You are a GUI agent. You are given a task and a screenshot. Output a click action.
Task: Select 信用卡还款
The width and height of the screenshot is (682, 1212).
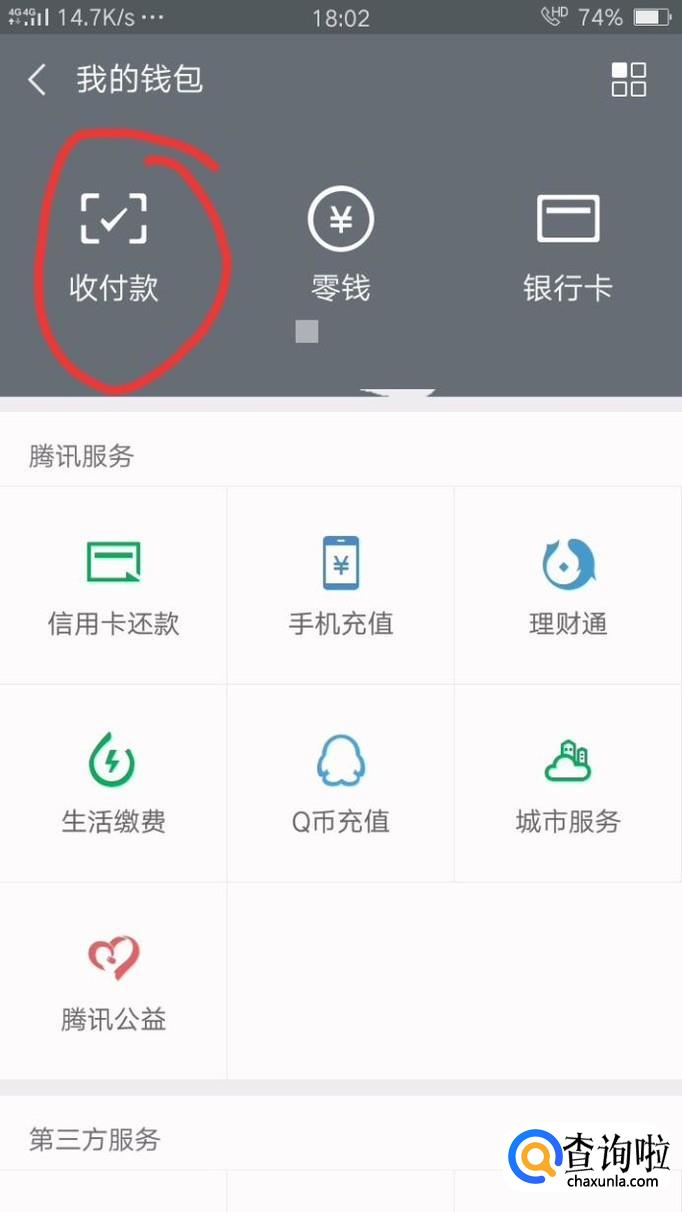coord(113,586)
